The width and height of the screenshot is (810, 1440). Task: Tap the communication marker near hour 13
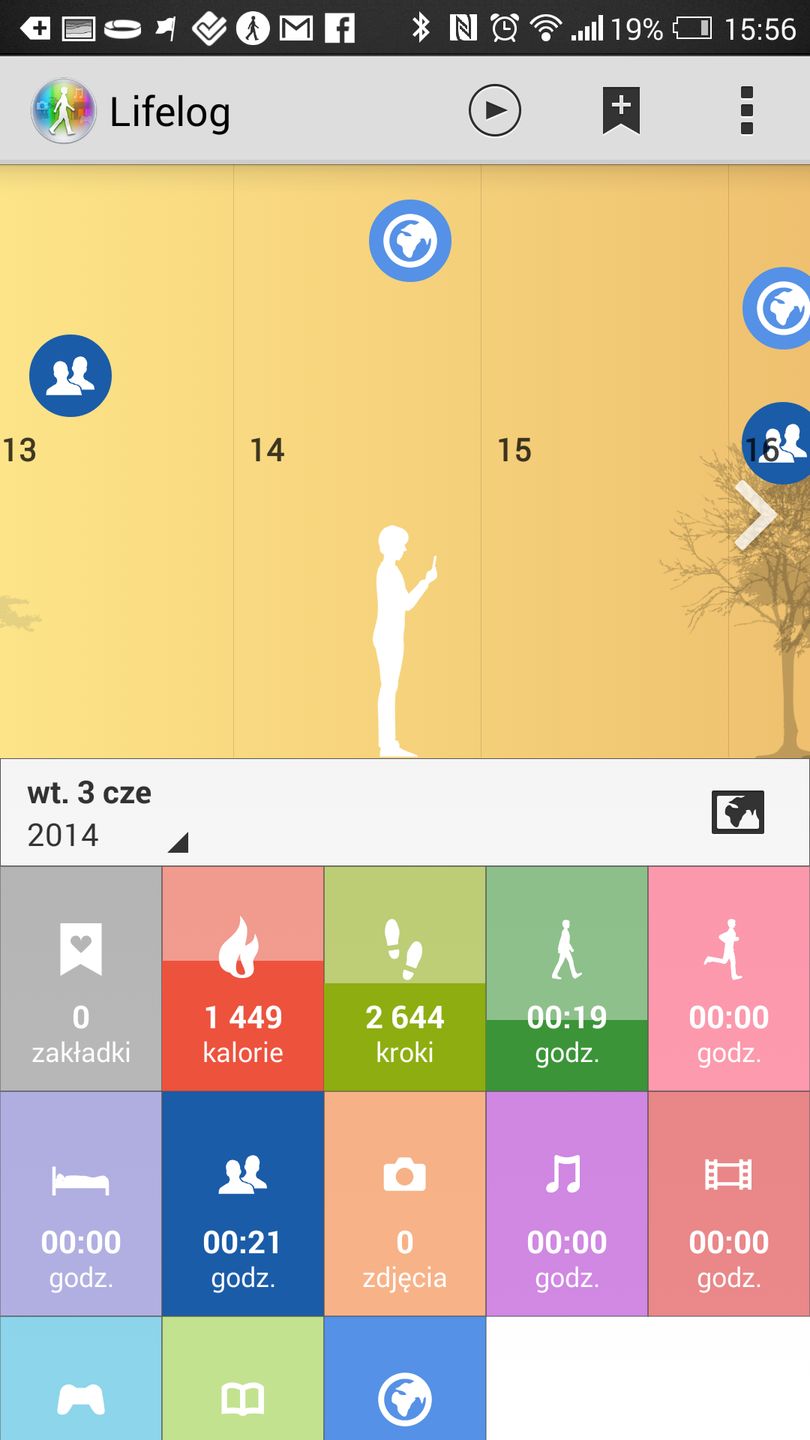click(70, 376)
